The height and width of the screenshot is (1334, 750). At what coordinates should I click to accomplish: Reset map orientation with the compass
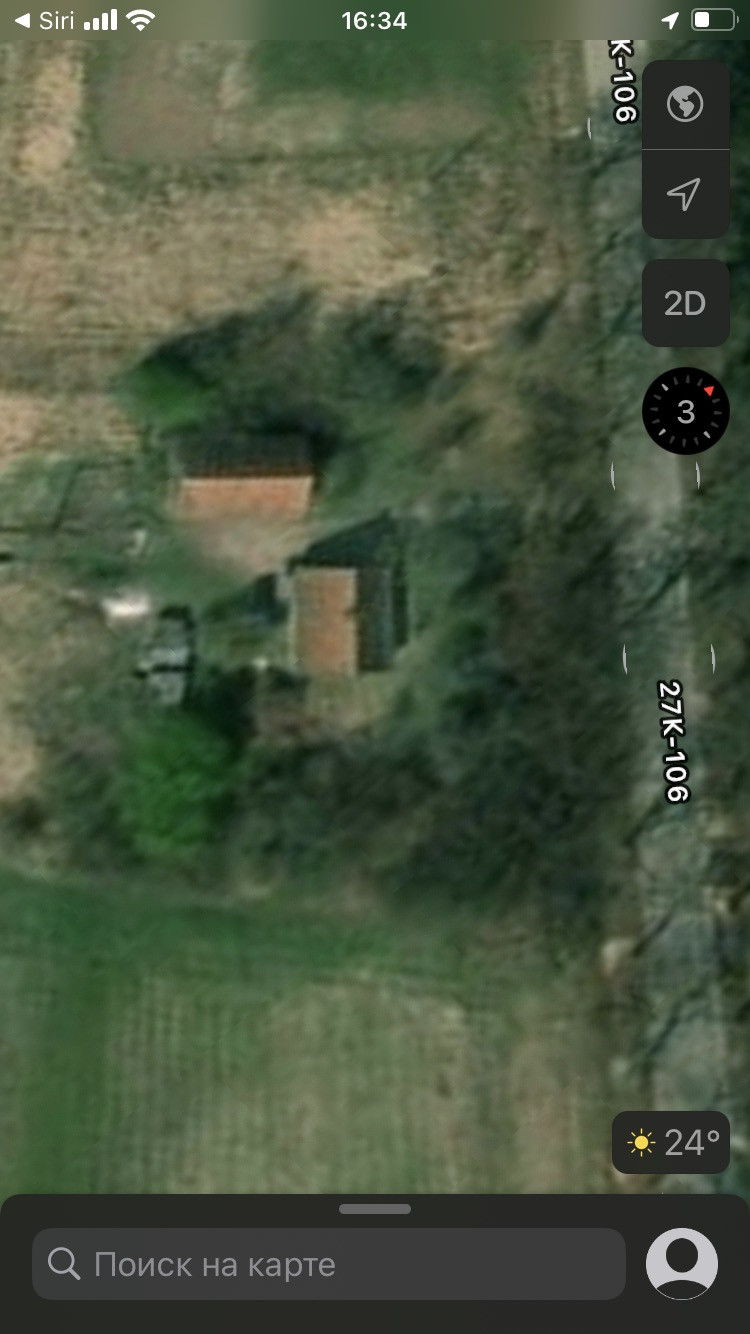click(x=685, y=411)
